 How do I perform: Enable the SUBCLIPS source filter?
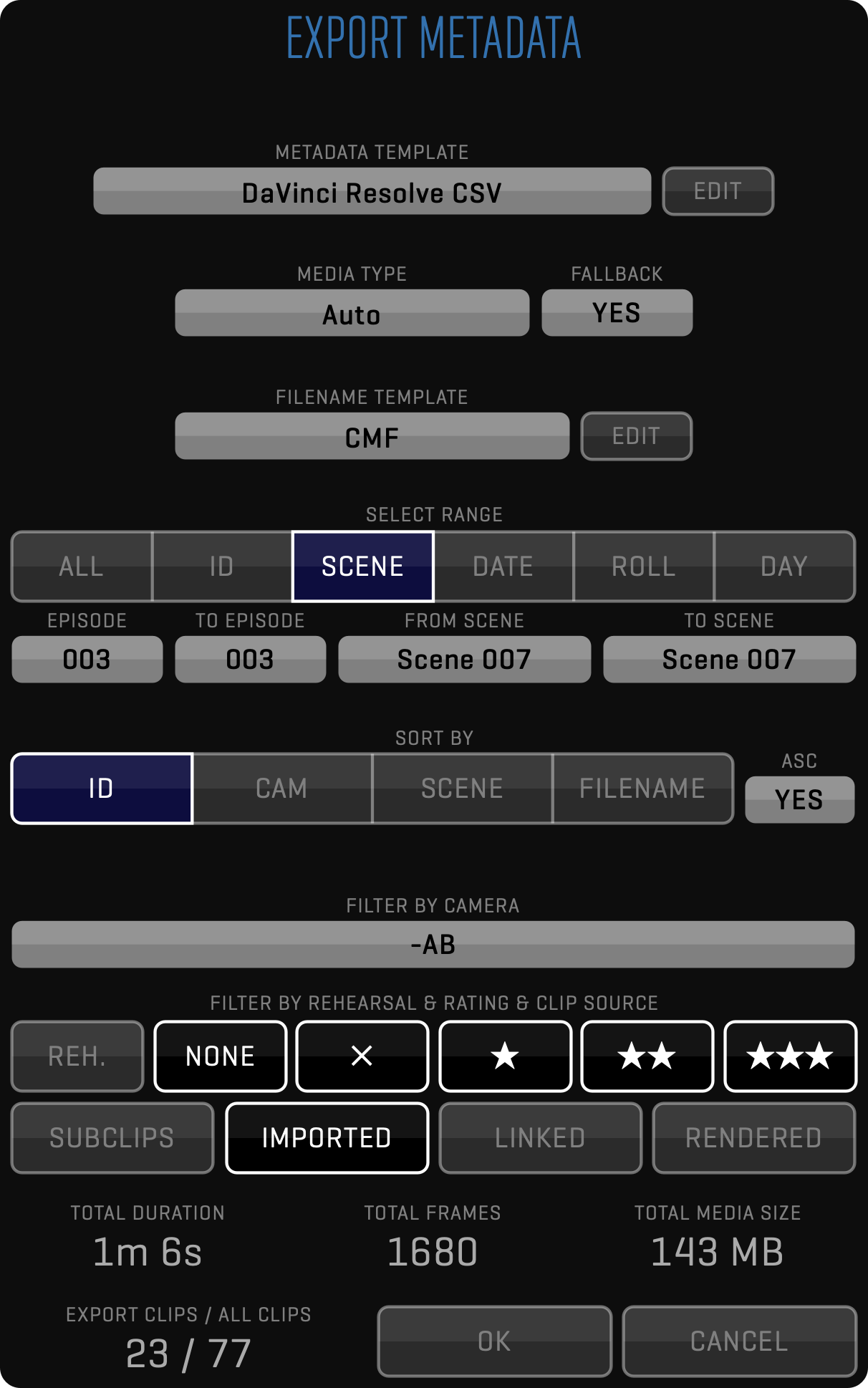tap(112, 1138)
